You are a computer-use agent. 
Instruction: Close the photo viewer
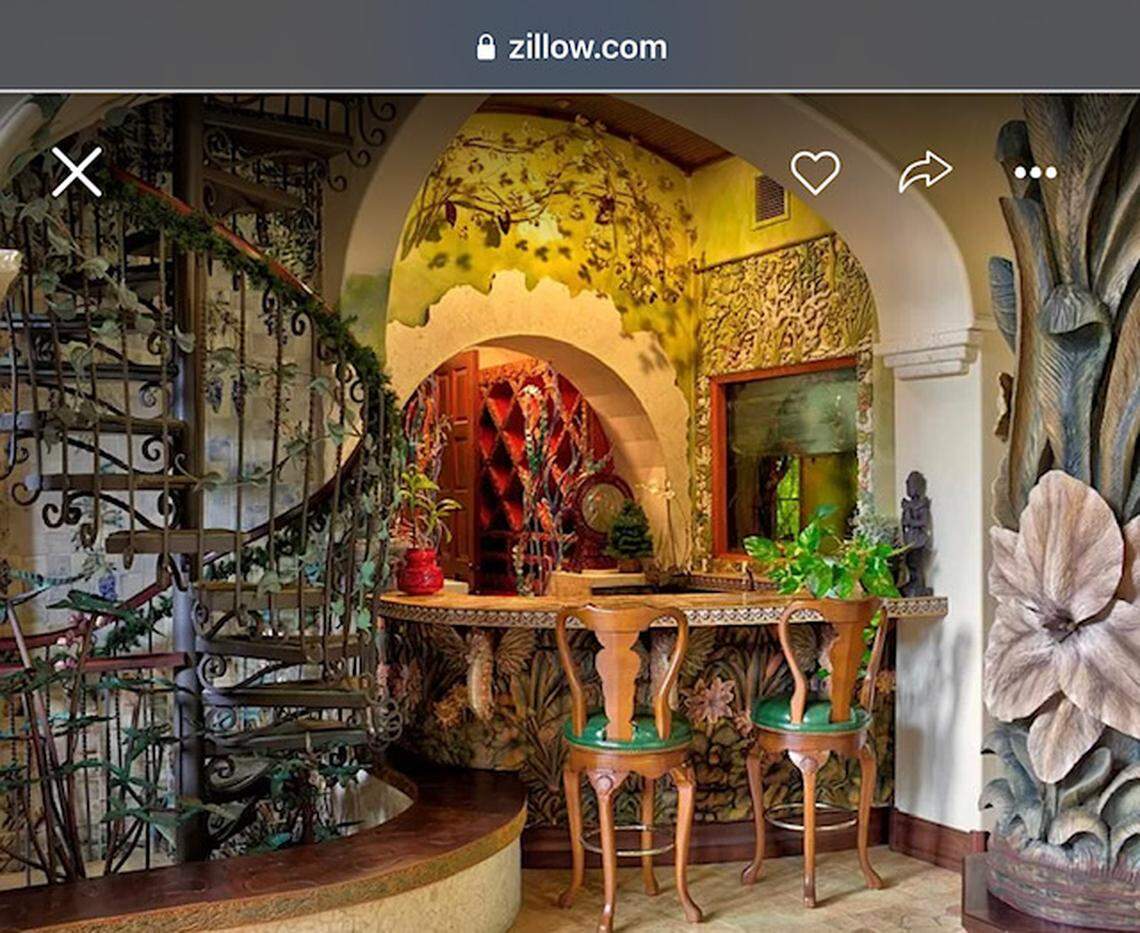click(77, 171)
